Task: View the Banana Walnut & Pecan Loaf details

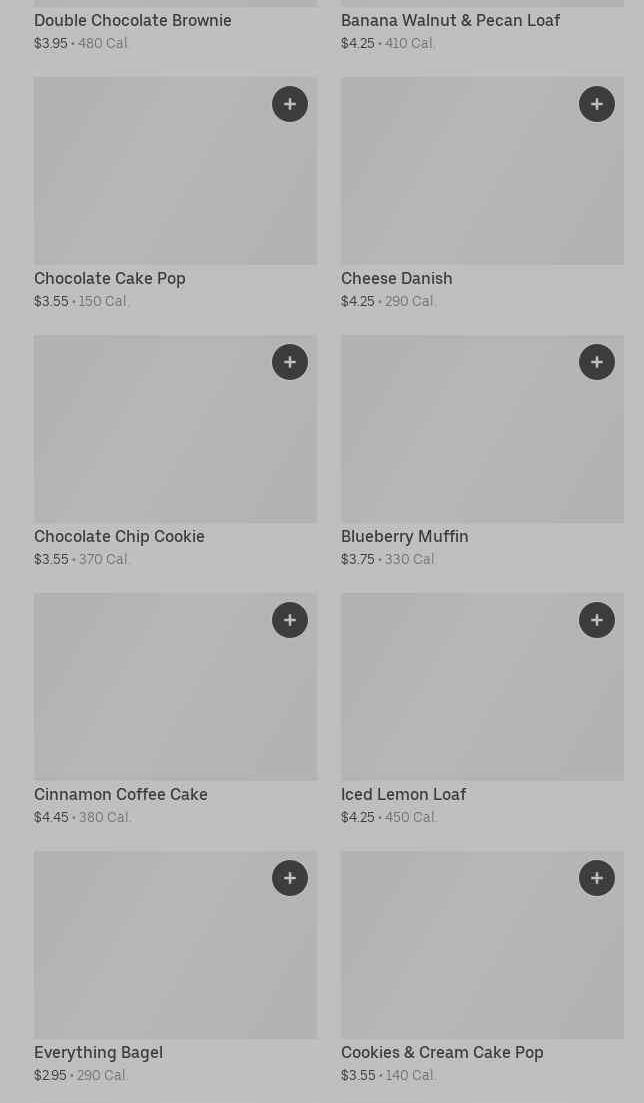Action: 450,21
